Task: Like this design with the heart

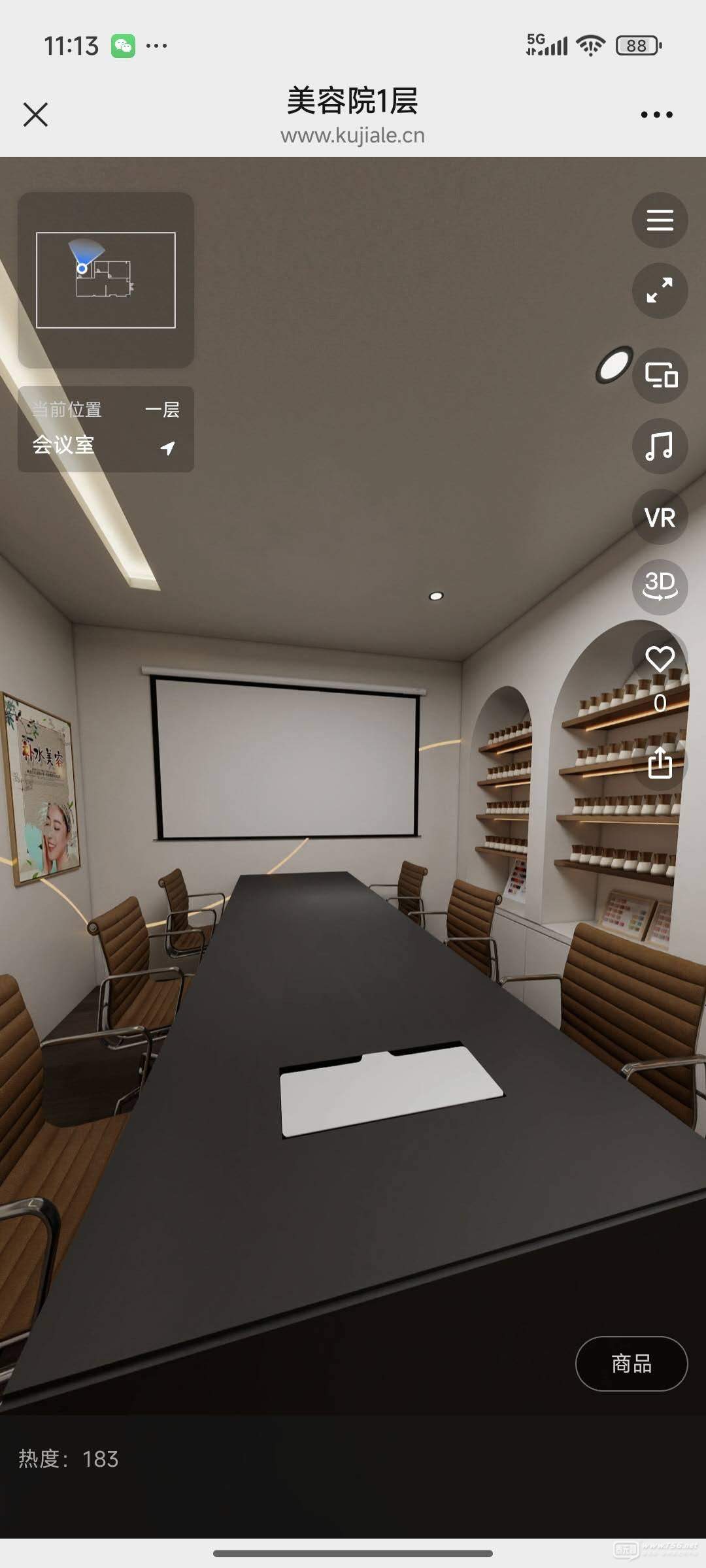Action: pyautogui.click(x=660, y=660)
